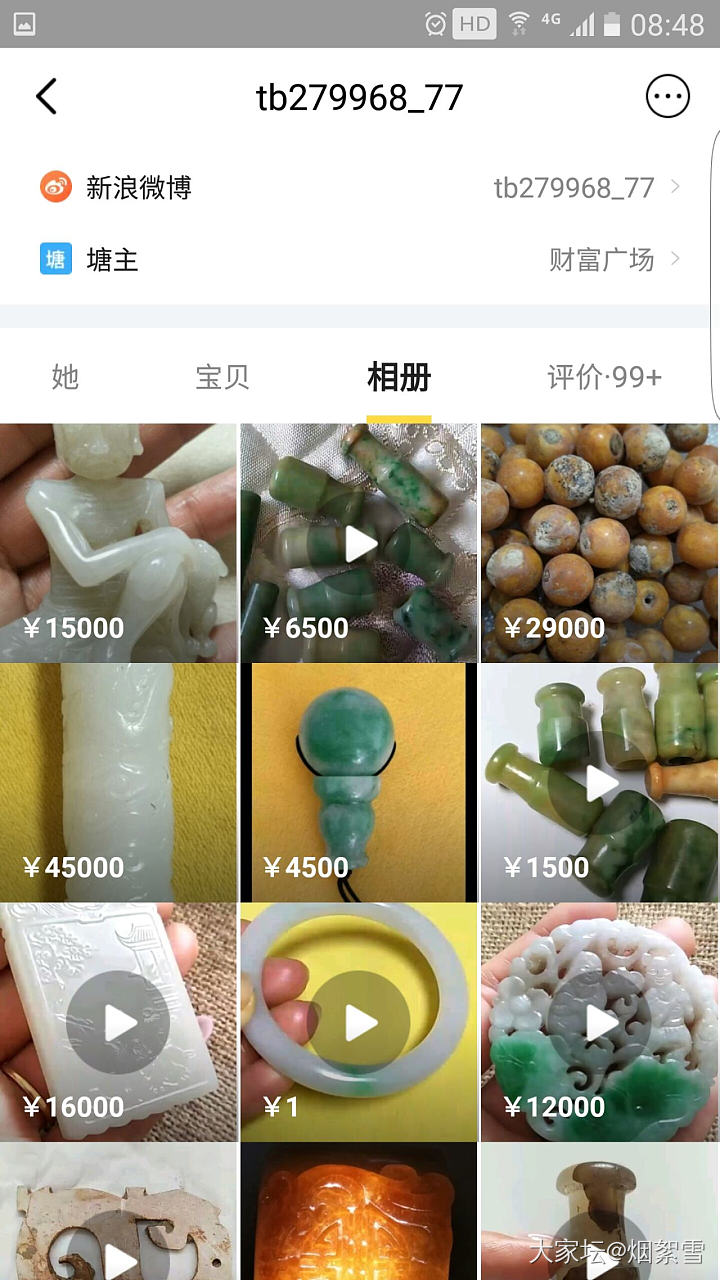This screenshot has width=720, height=1280.
Task: Play the ¥1 jade bangle video
Action: [x=359, y=1022]
